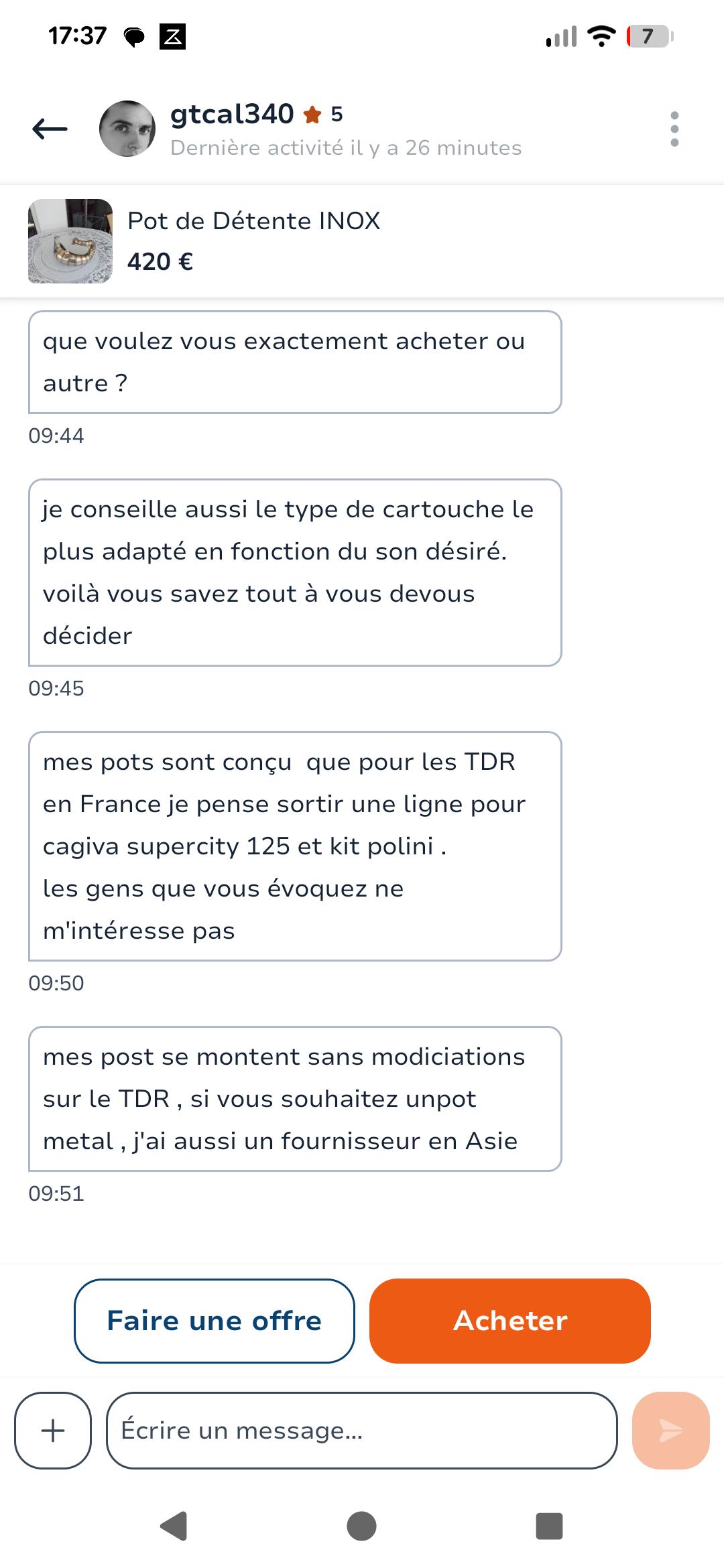The image size is (724, 1568).
Task: Open gtcal340's profile picture
Action: click(127, 129)
